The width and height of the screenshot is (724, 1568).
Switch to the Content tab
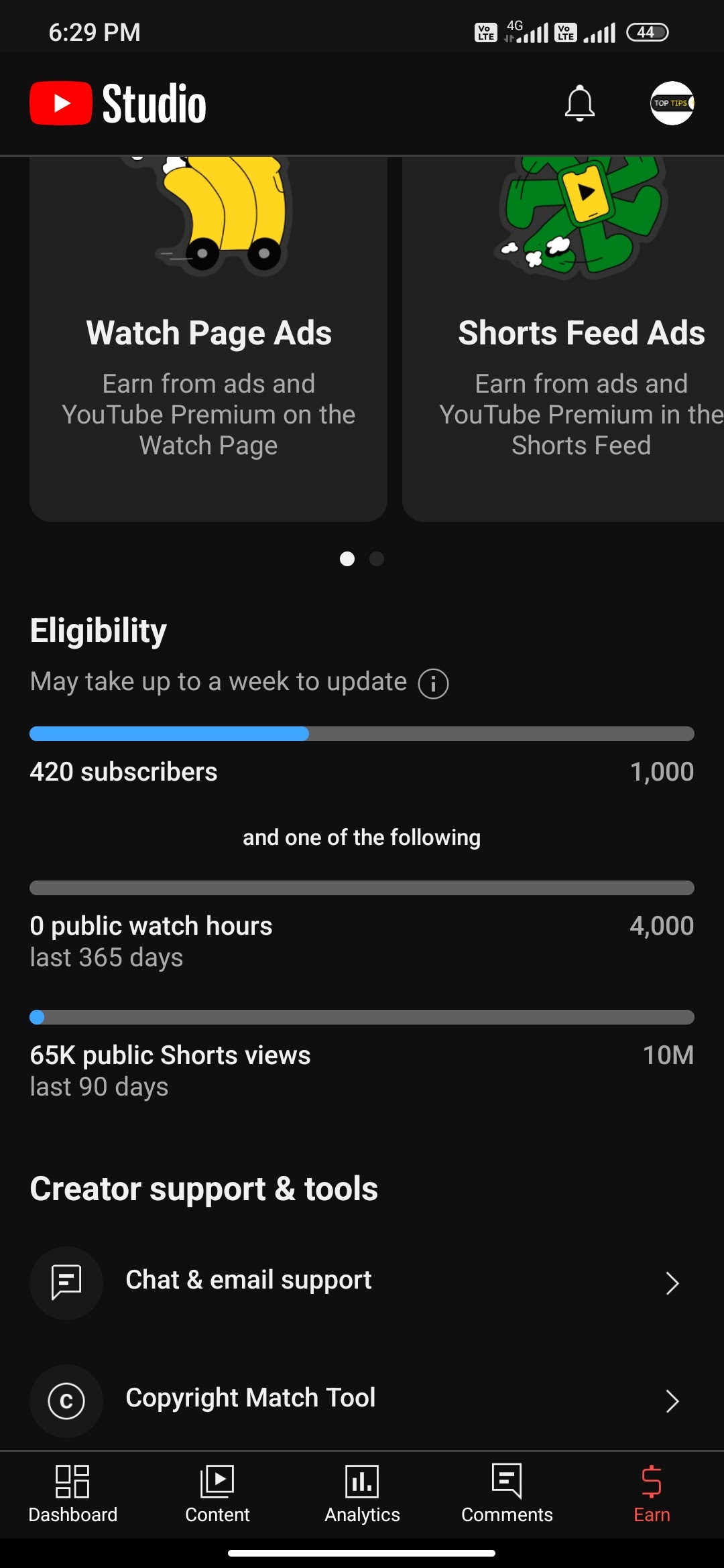(x=217, y=1494)
